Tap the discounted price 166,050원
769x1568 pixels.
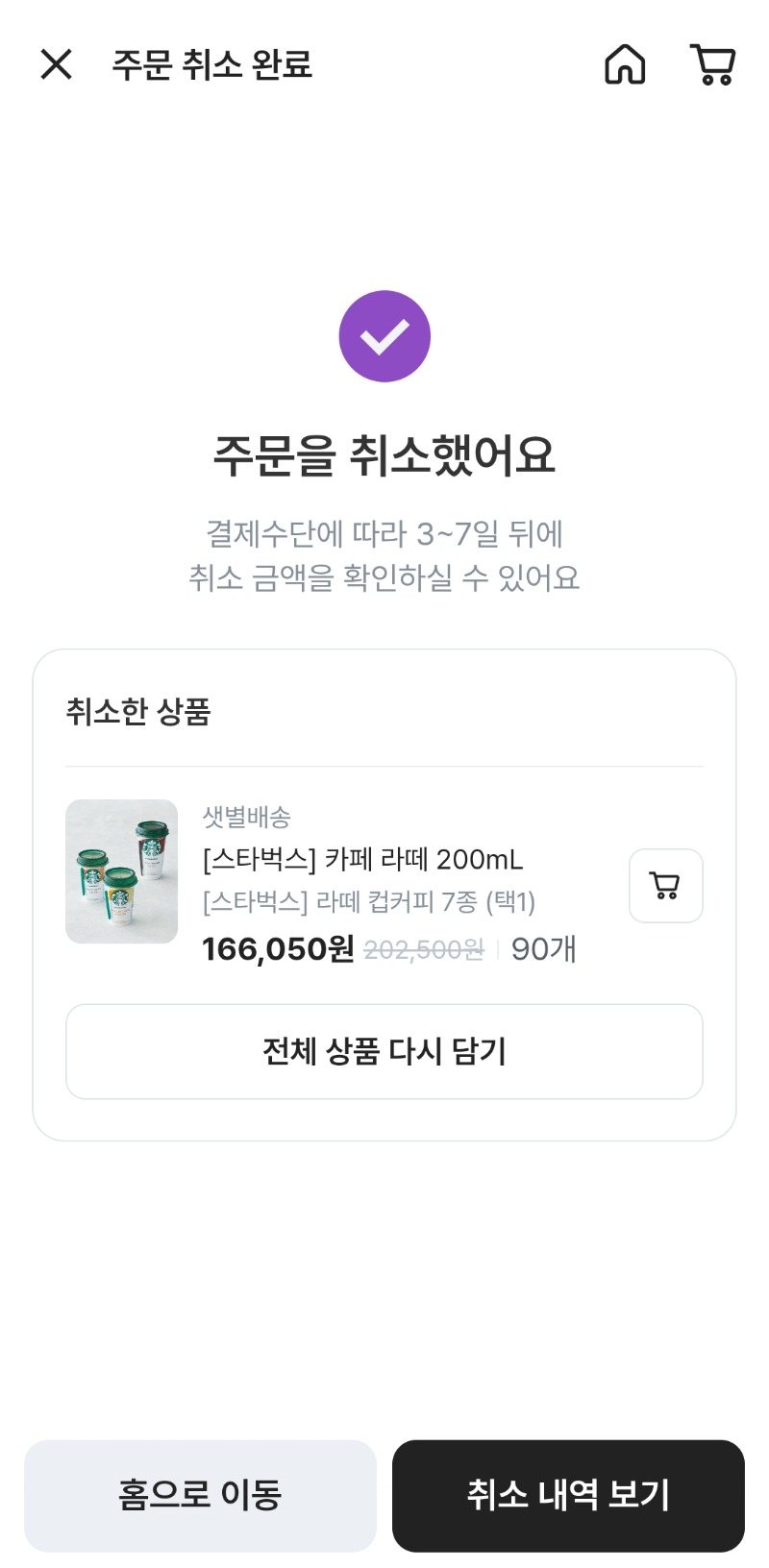click(277, 949)
